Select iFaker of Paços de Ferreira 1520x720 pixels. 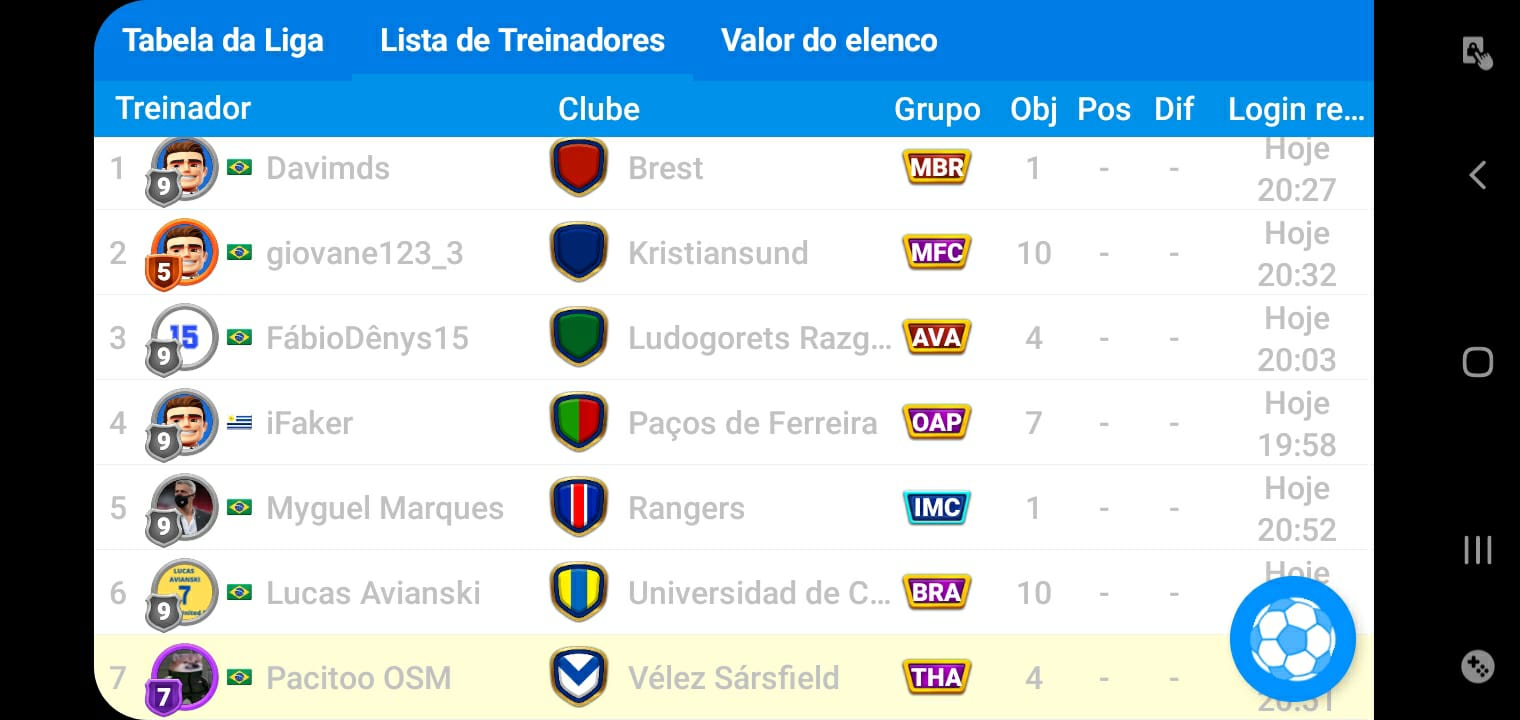tap(309, 423)
